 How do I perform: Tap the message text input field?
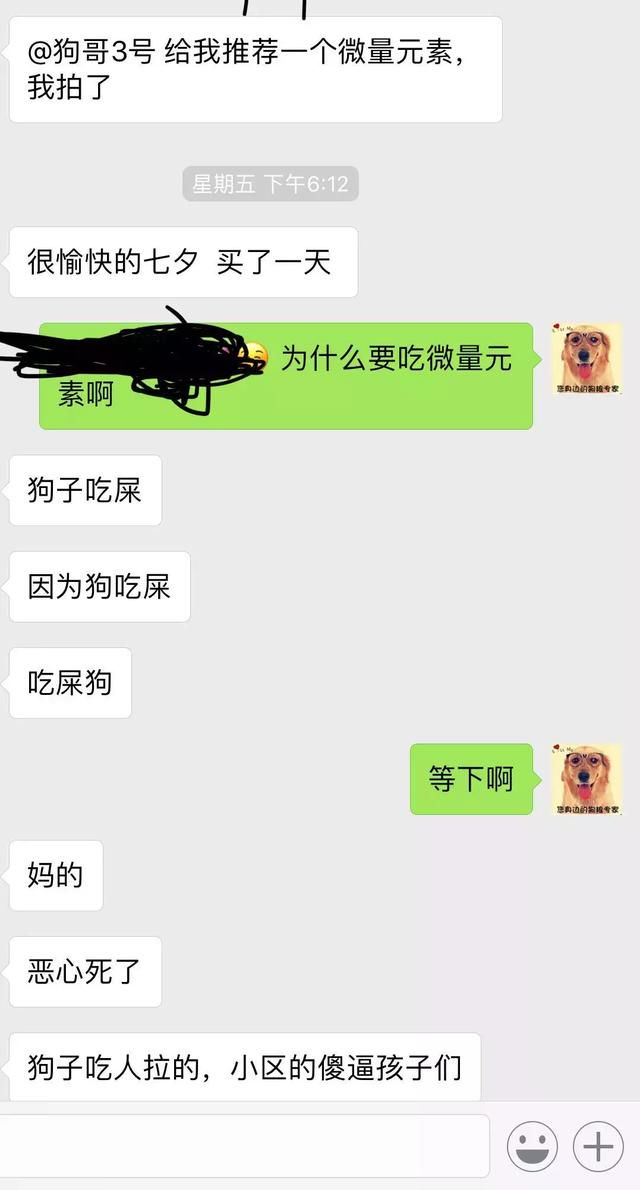coord(244,1146)
